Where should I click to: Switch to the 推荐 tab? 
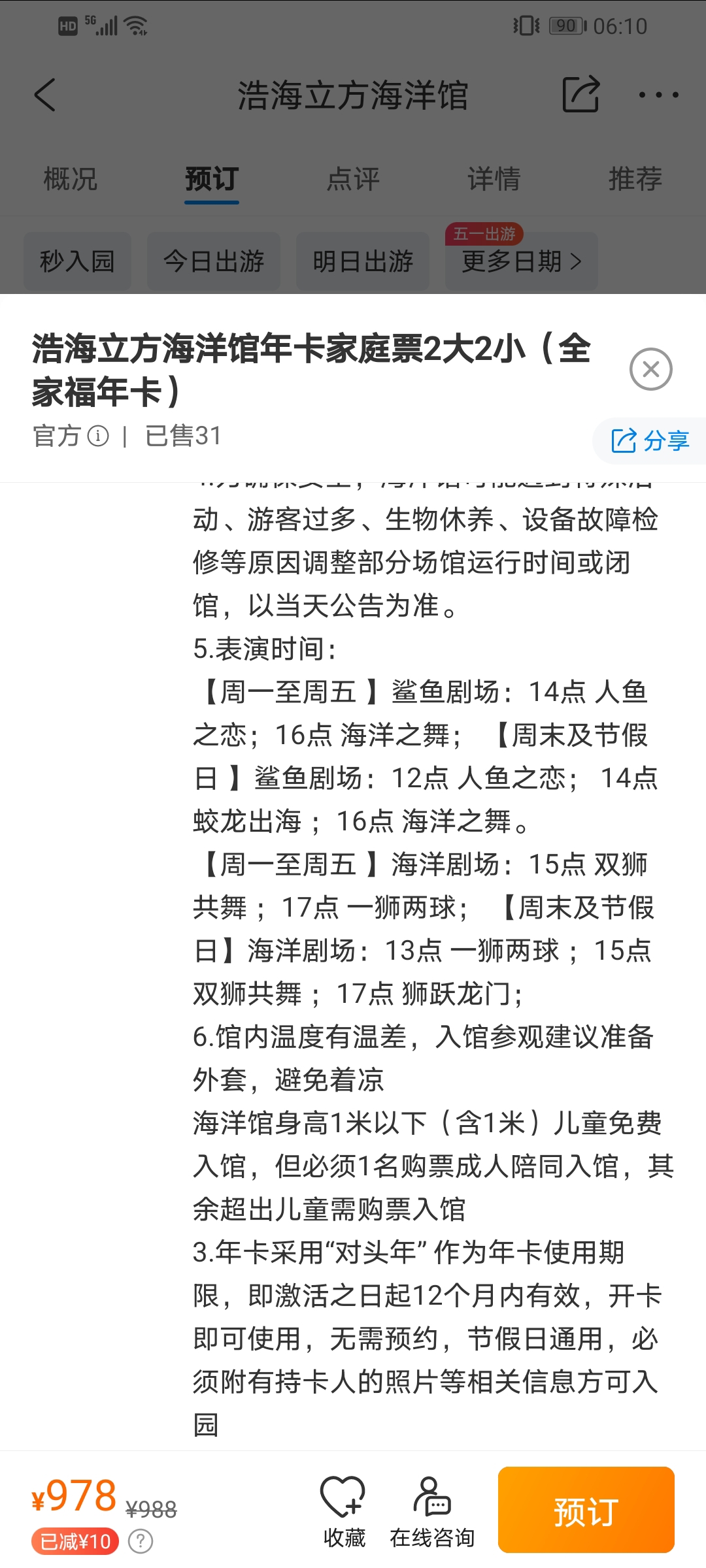[635, 178]
